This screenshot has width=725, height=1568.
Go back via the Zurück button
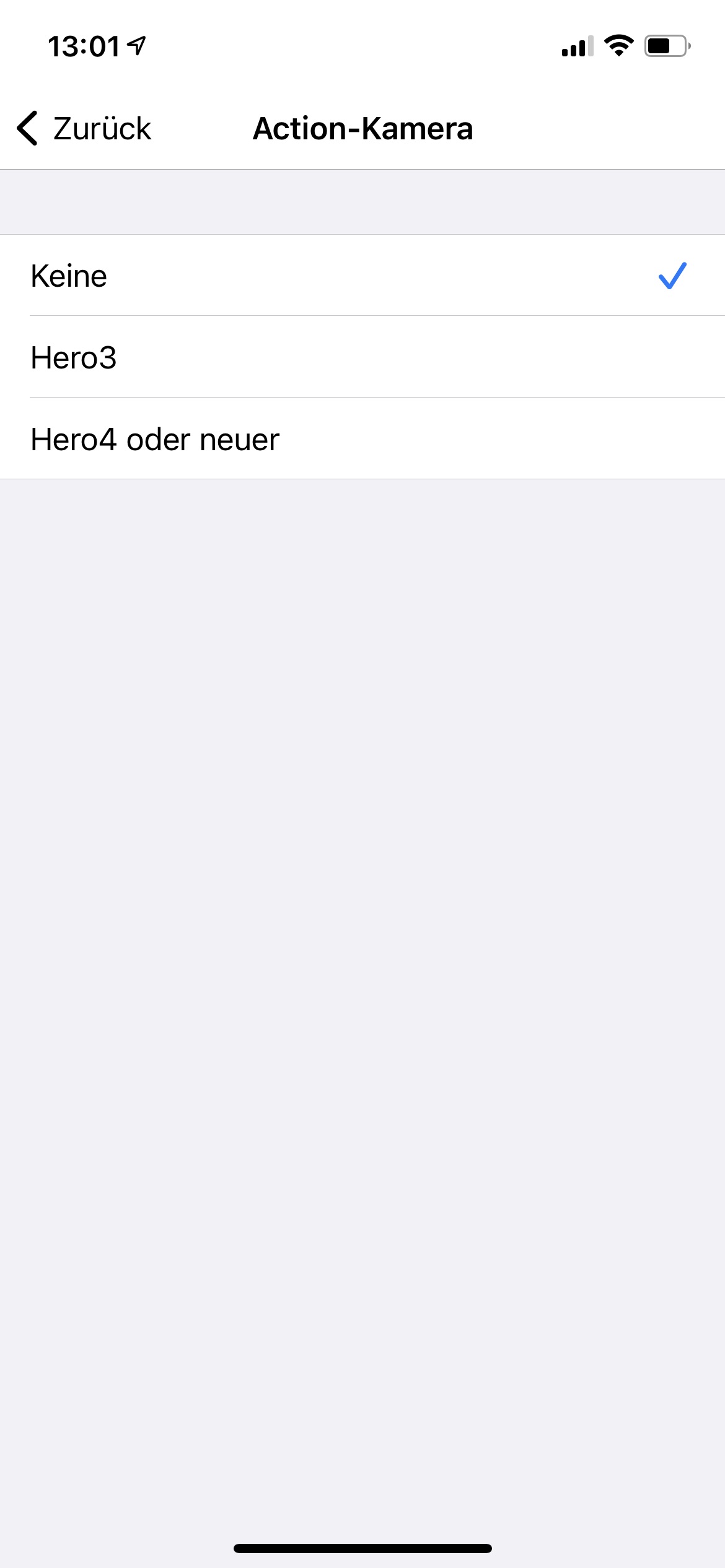click(84, 129)
